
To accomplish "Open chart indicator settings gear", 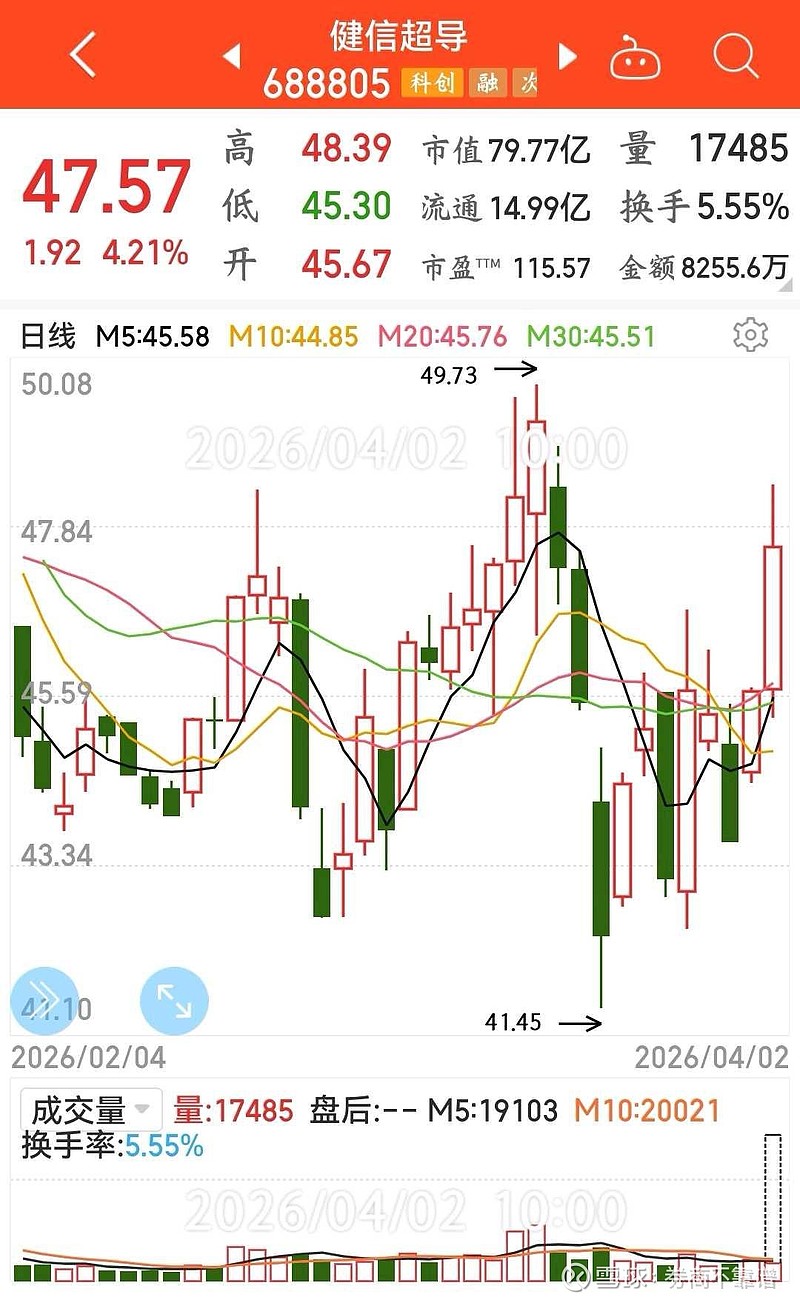I will [x=750, y=335].
